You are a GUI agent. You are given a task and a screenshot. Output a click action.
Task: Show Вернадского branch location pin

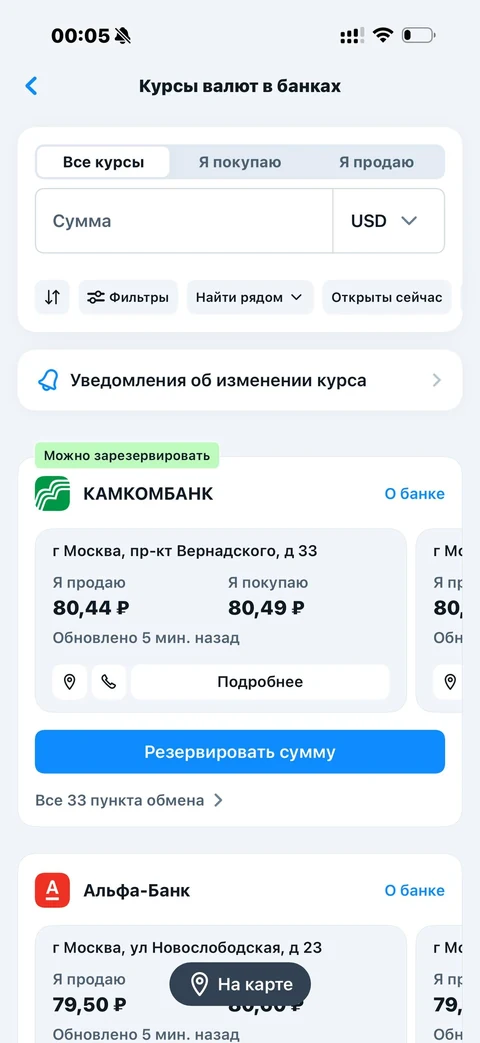[x=70, y=682]
